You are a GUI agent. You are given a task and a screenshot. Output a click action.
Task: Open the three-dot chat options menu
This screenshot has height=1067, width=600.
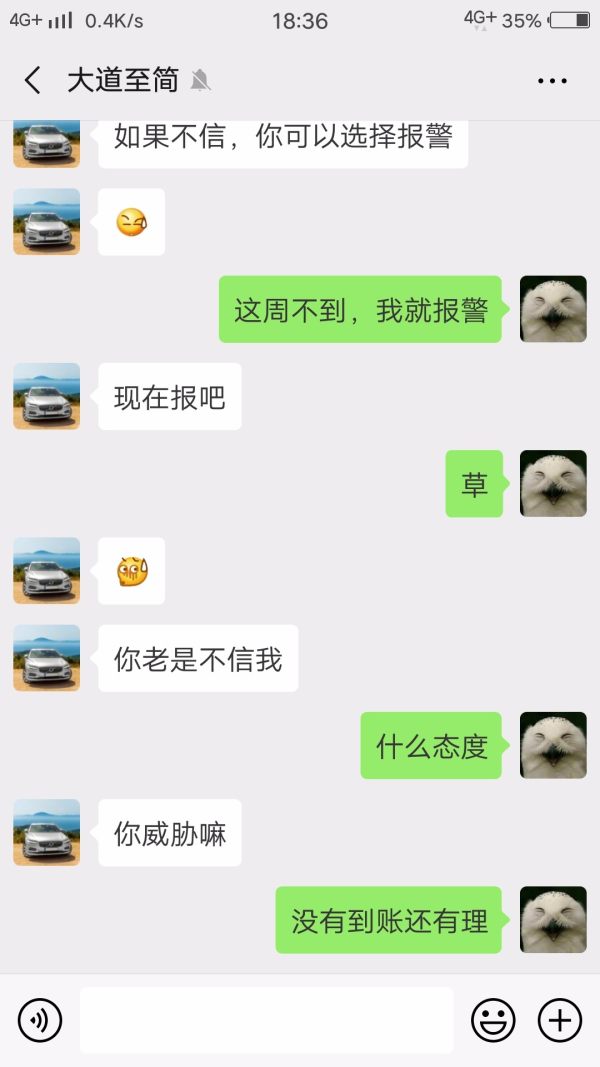pyautogui.click(x=552, y=81)
